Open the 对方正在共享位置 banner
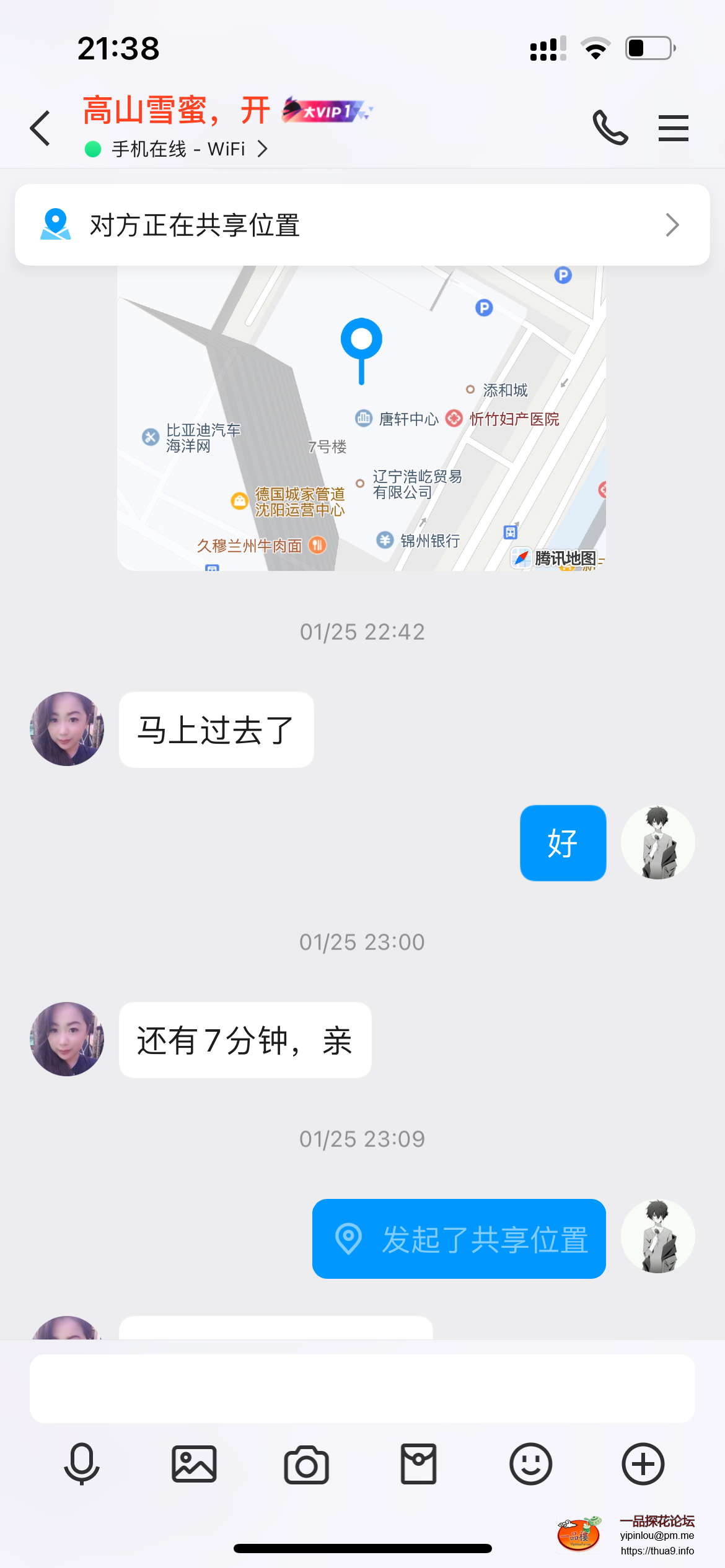 tap(362, 225)
